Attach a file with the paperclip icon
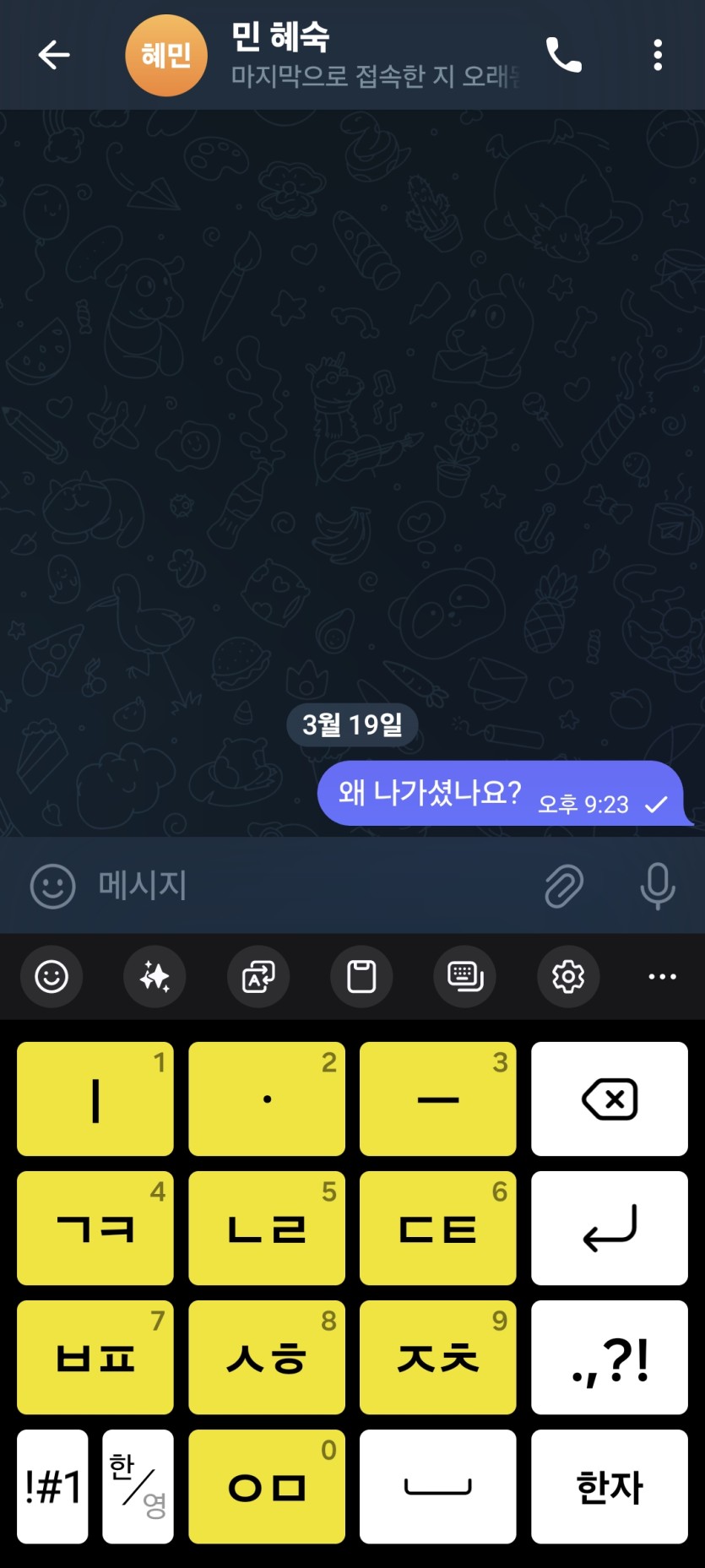Viewport: 705px width, 1568px height. [563, 886]
